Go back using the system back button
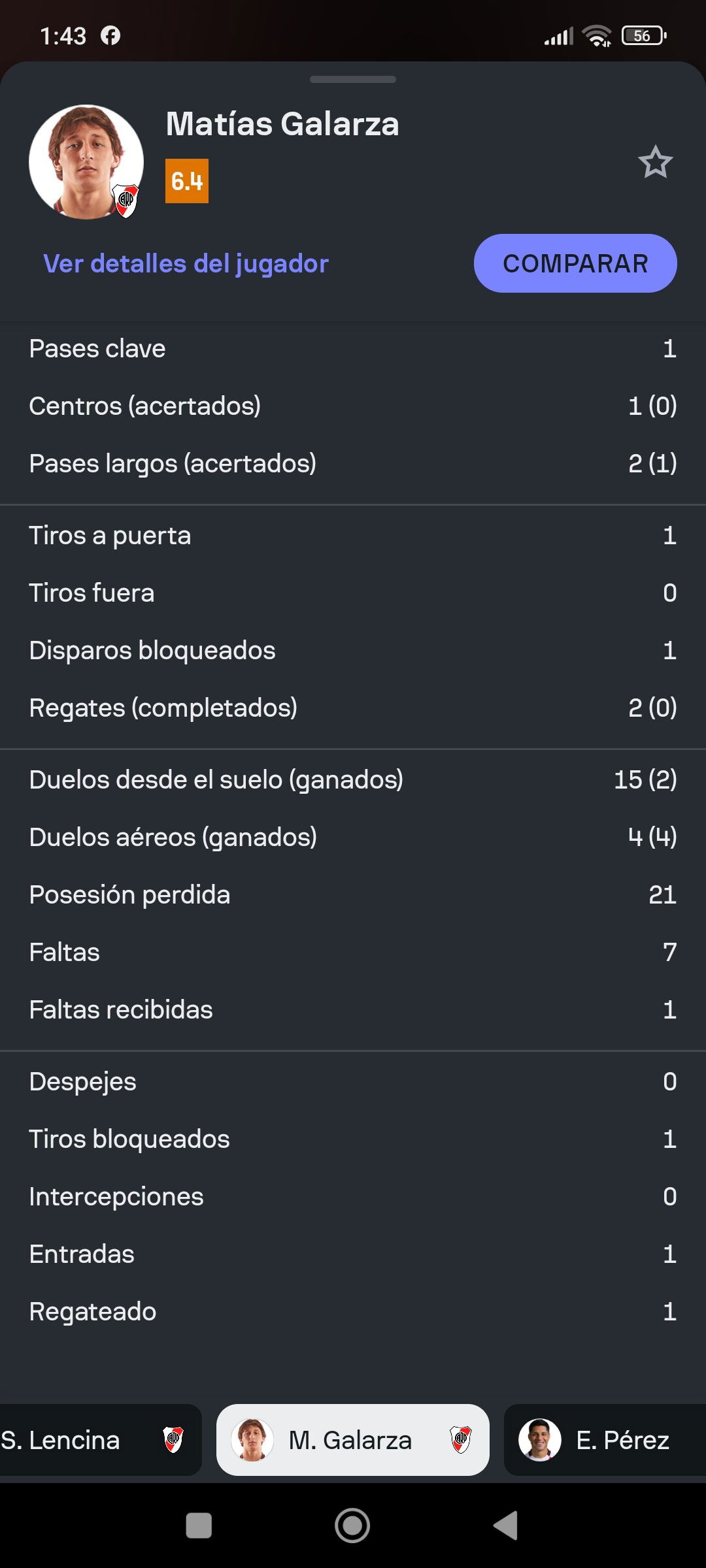The width and height of the screenshot is (706, 1568). pos(505,1526)
